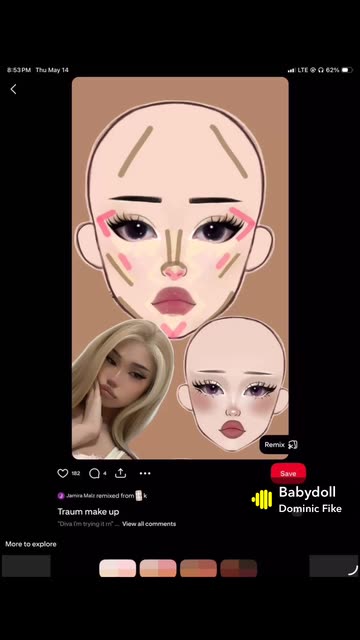Open the Babydoll Dominic Fike sound
This screenshot has height=640, width=360.
tap(297, 500)
